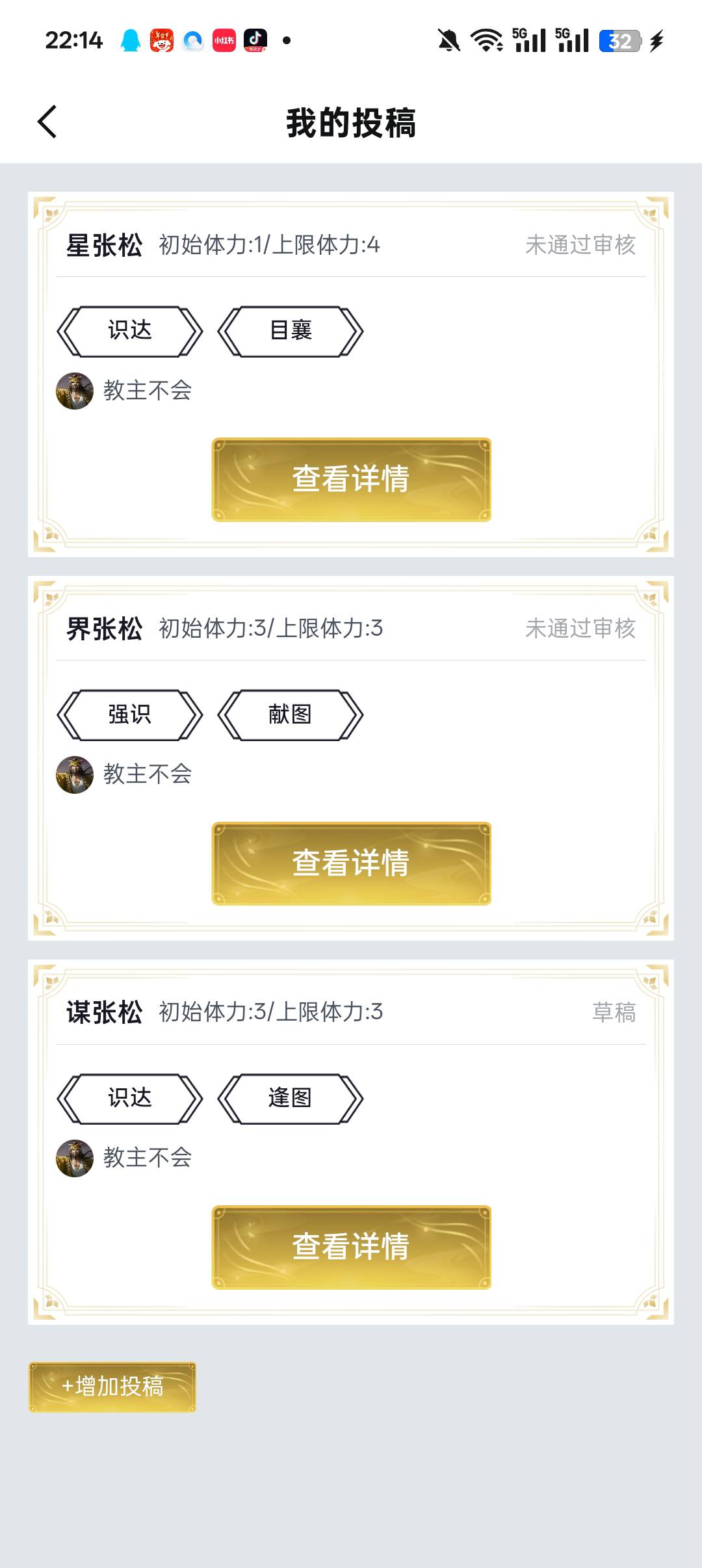
Task: Tap the 献图 skill chip
Action: click(x=291, y=714)
